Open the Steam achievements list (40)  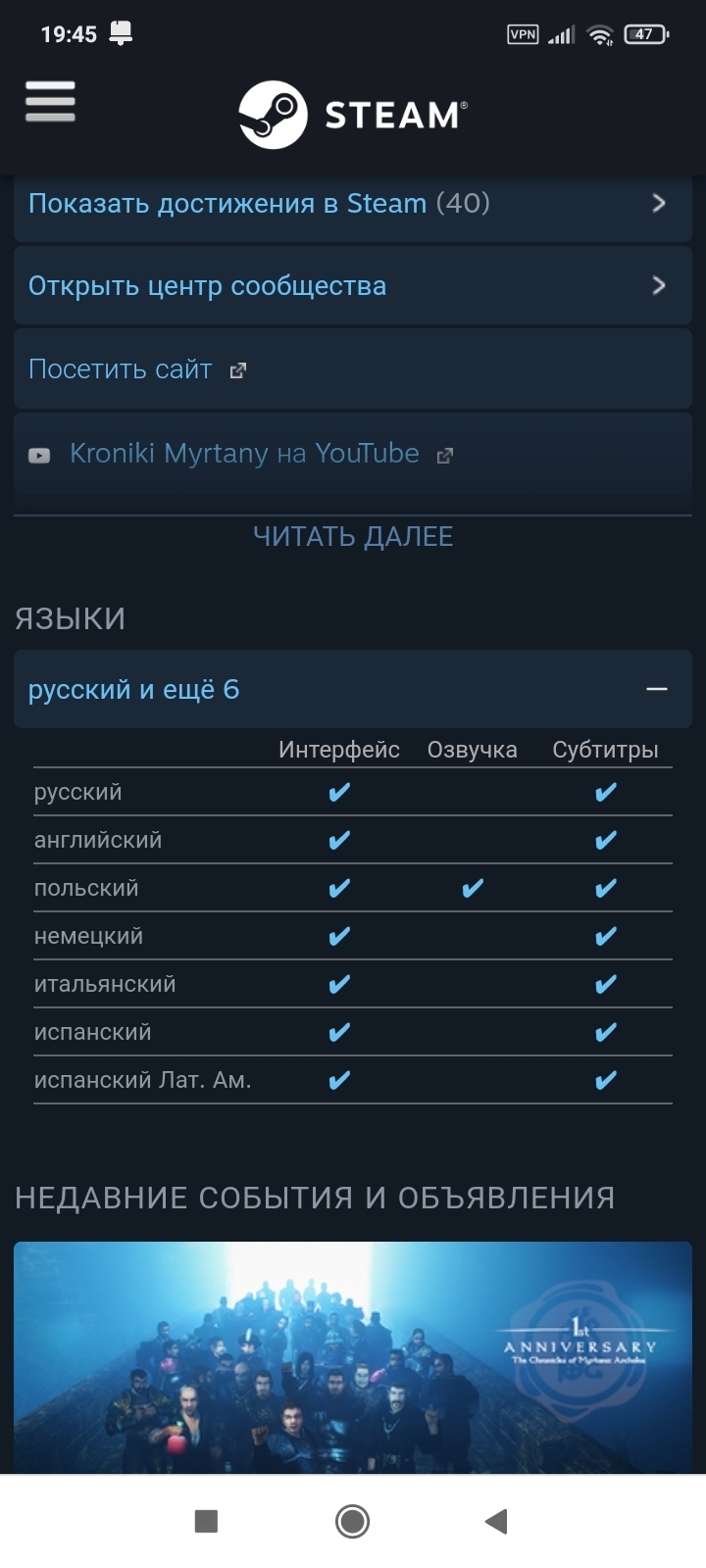(x=353, y=204)
